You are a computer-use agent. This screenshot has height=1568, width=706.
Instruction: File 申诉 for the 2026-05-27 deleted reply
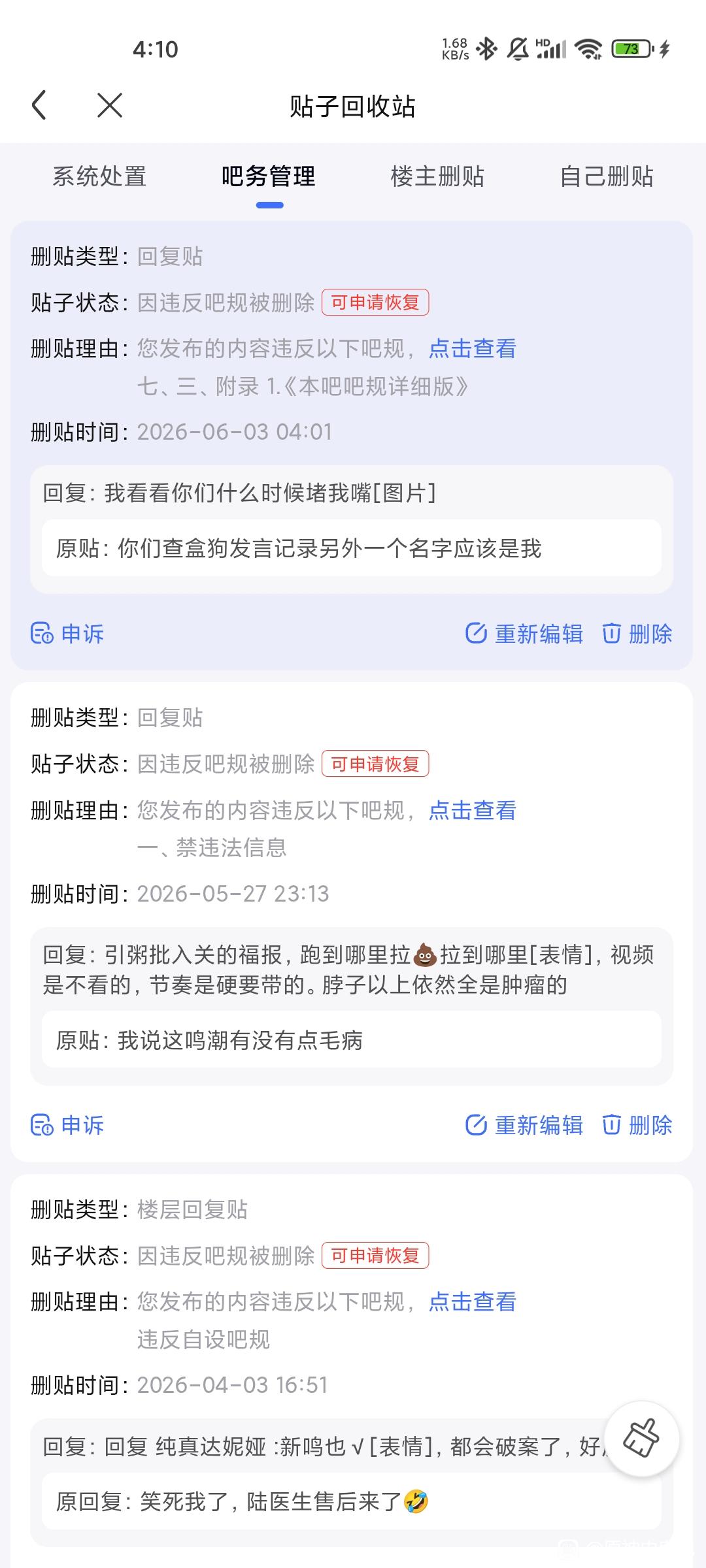tap(67, 1125)
